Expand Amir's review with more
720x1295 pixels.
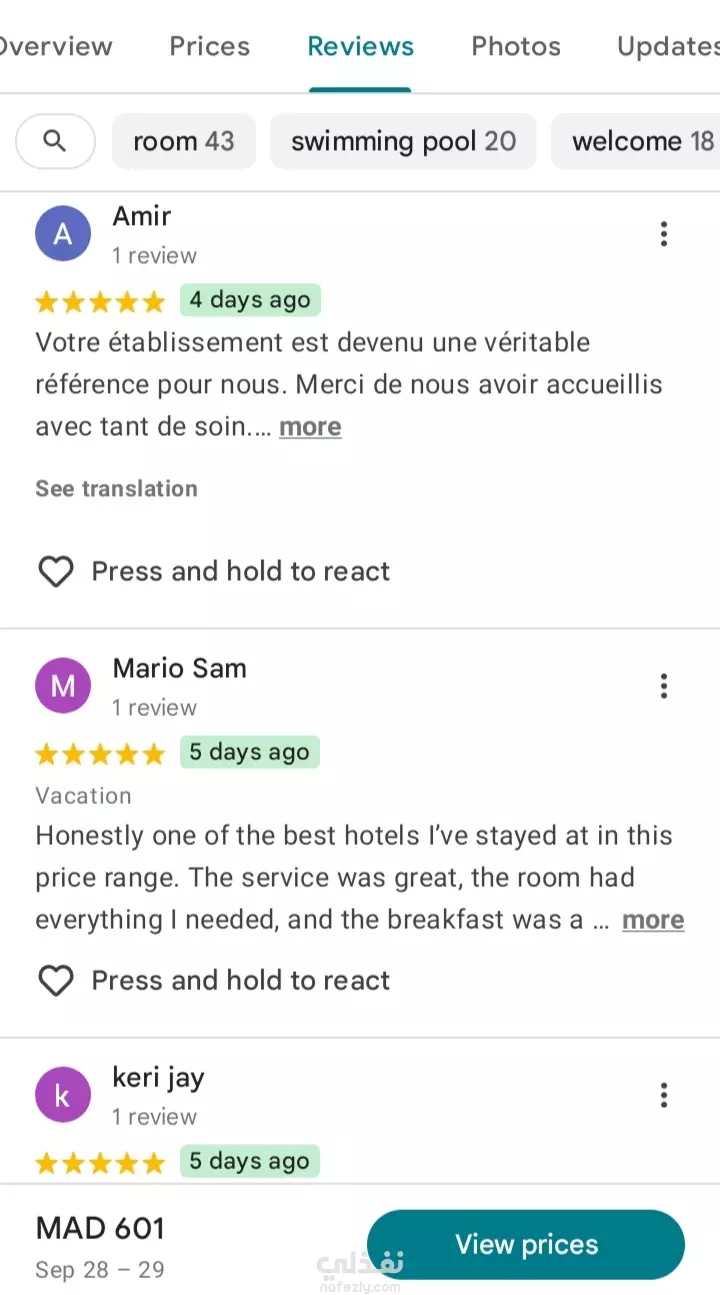[x=310, y=427]
